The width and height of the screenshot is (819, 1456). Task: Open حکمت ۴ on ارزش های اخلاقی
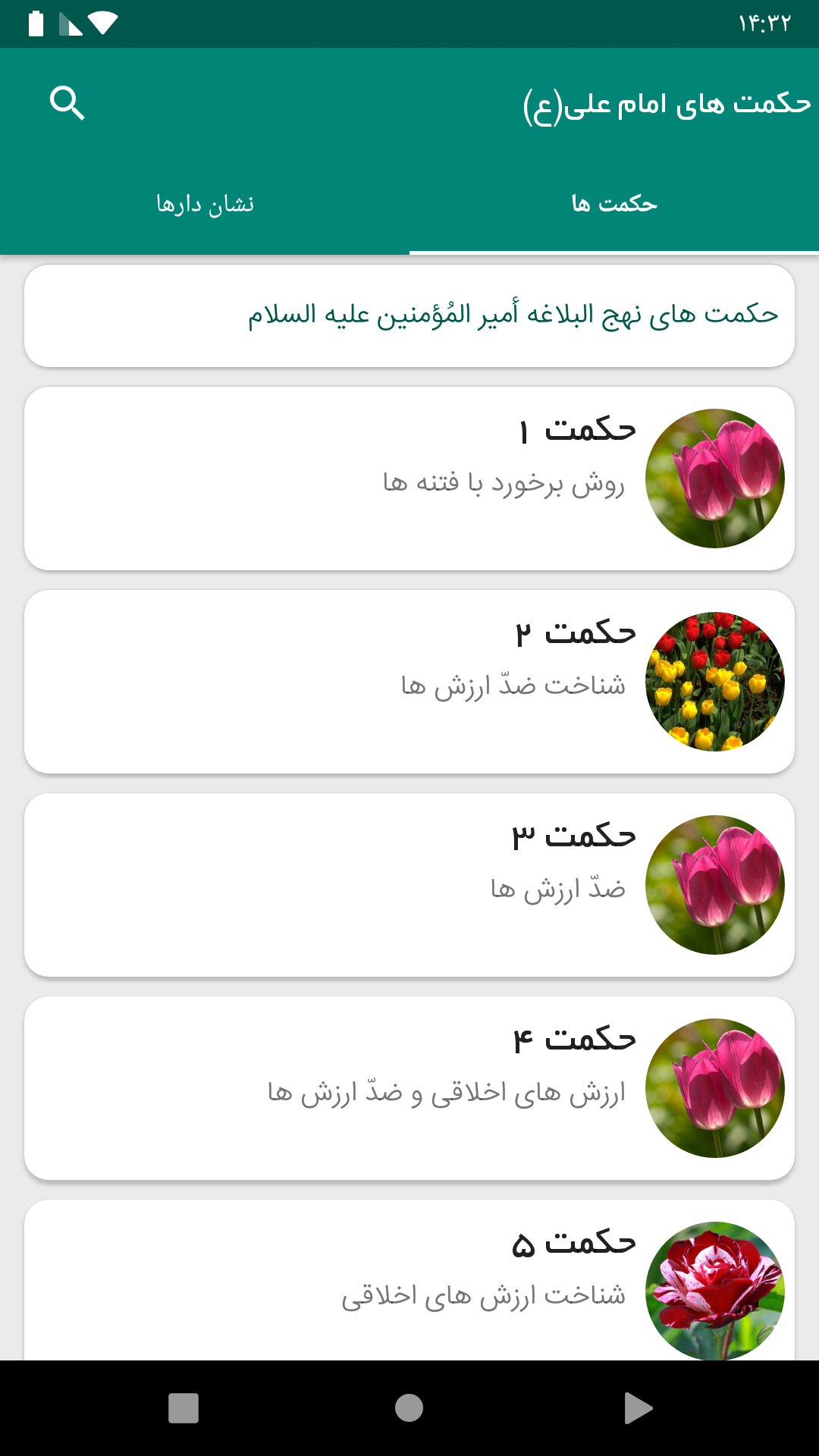pyautogui.click(x=409, y=1087)
